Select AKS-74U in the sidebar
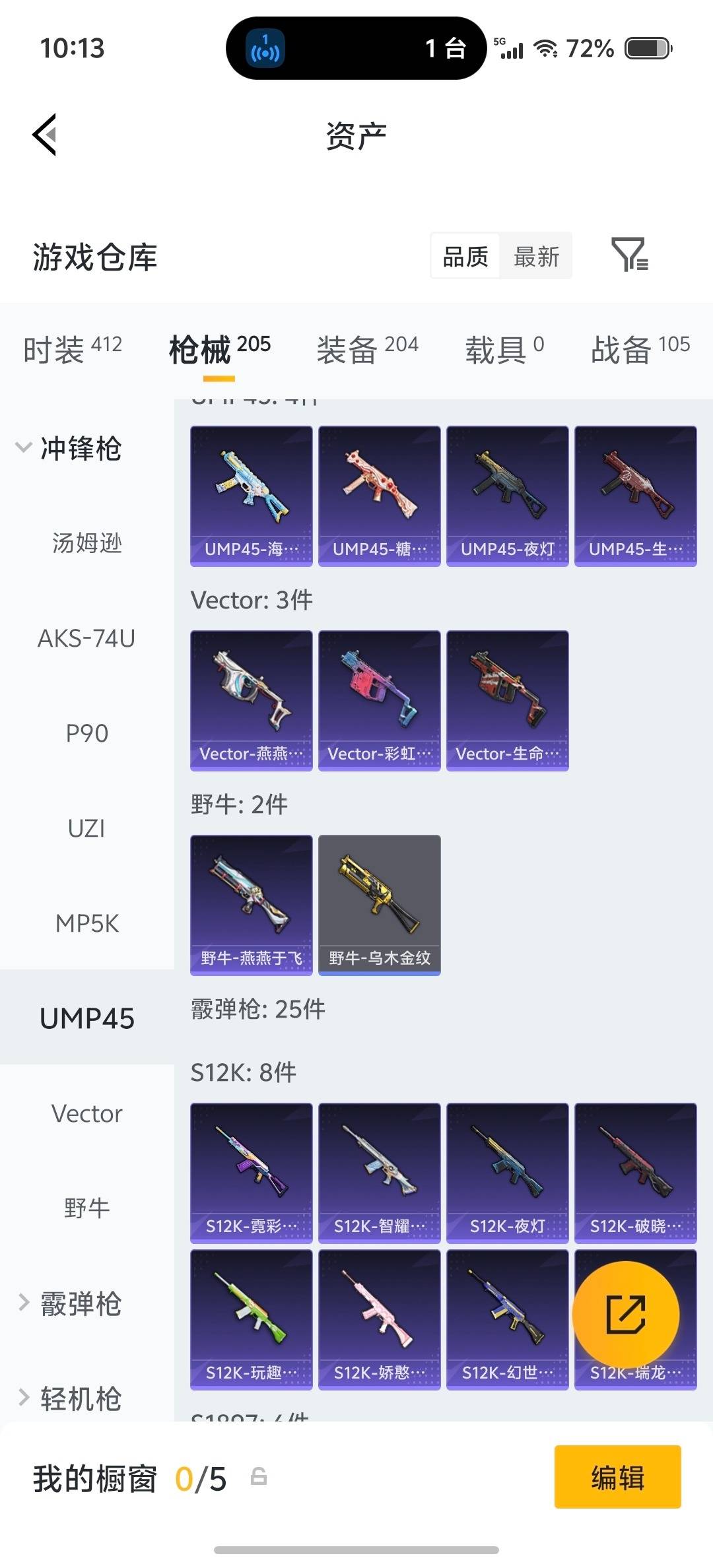713x1568 pixels. point(87,638)
